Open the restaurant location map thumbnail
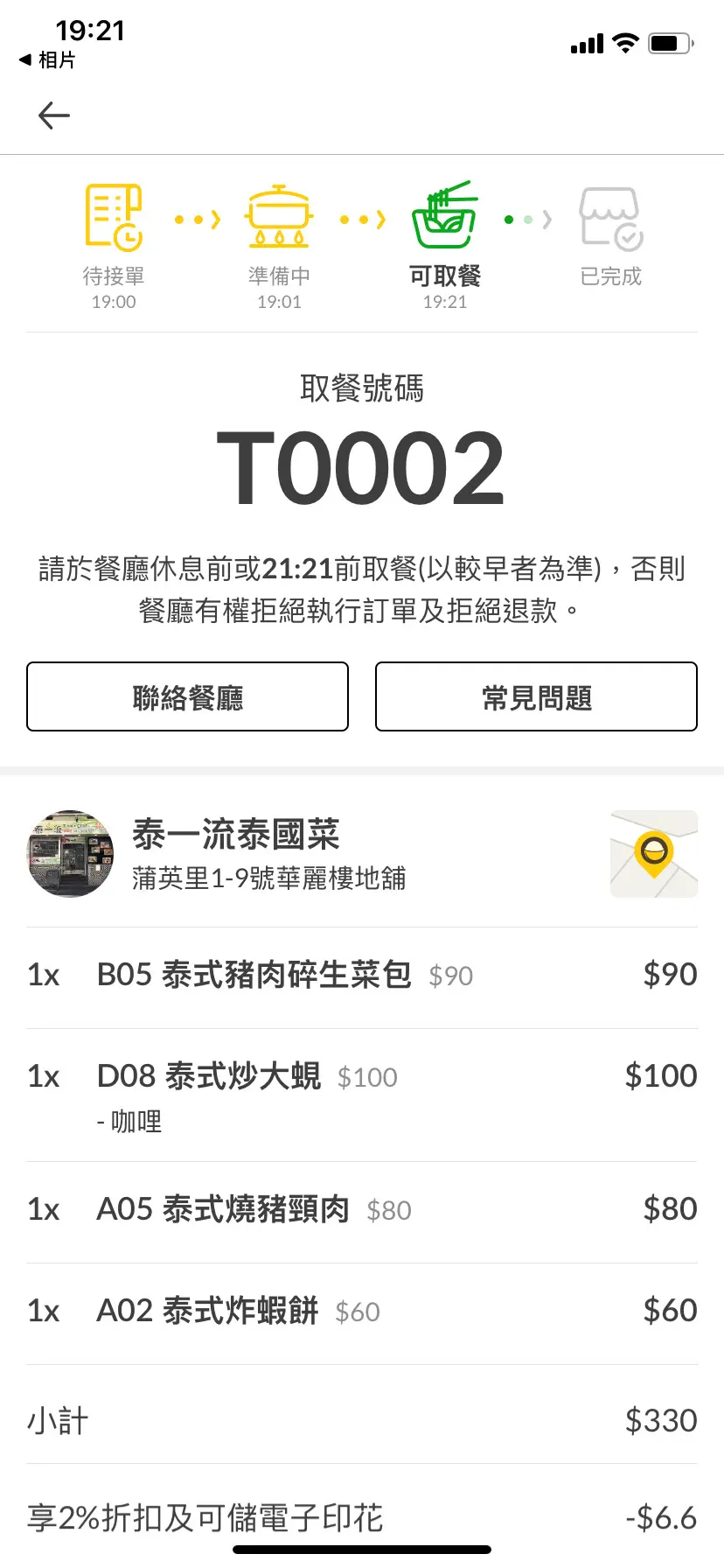 point(653,854)
